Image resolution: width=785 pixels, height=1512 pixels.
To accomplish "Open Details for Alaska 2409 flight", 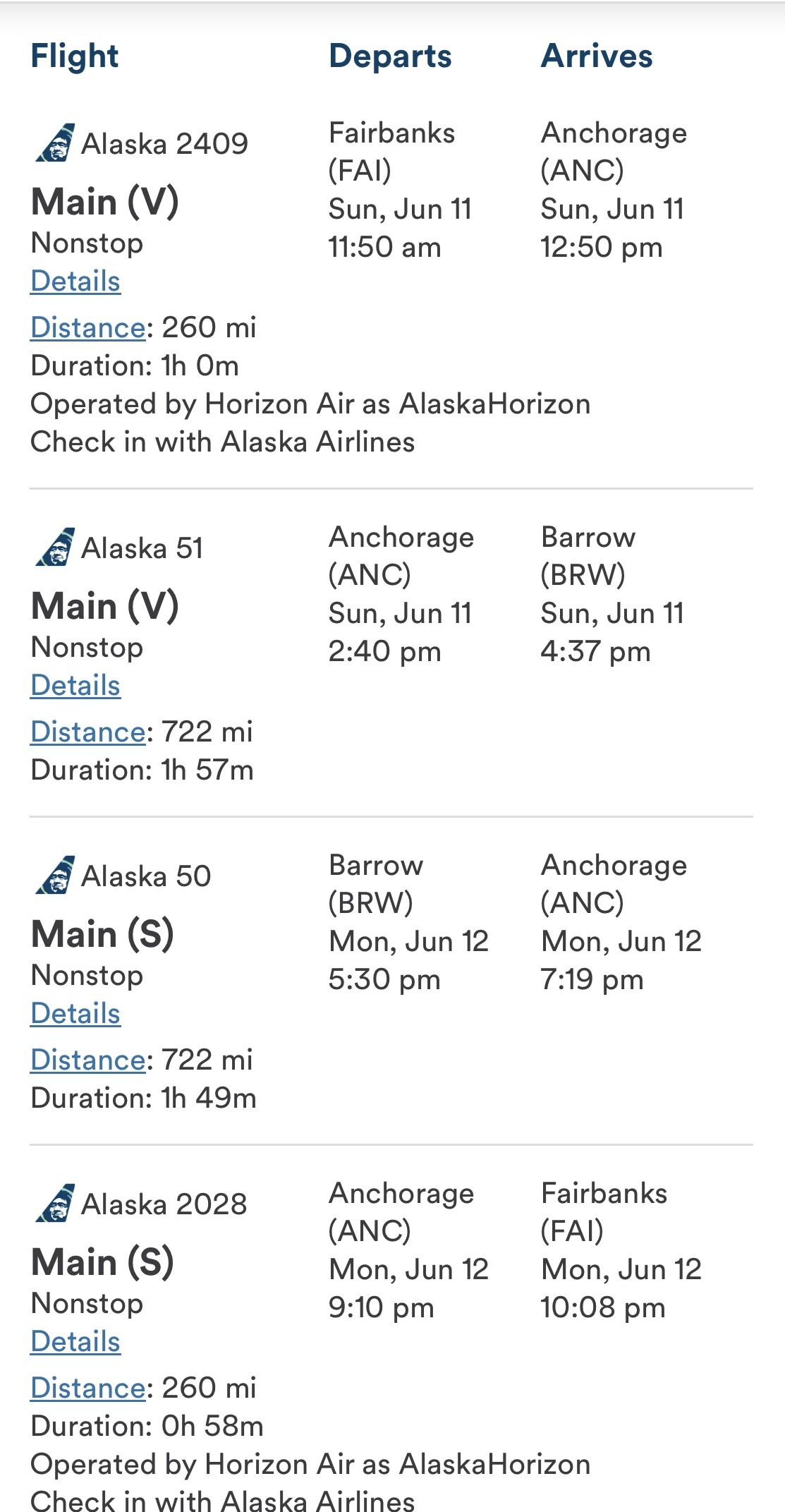I will (75, 281).
